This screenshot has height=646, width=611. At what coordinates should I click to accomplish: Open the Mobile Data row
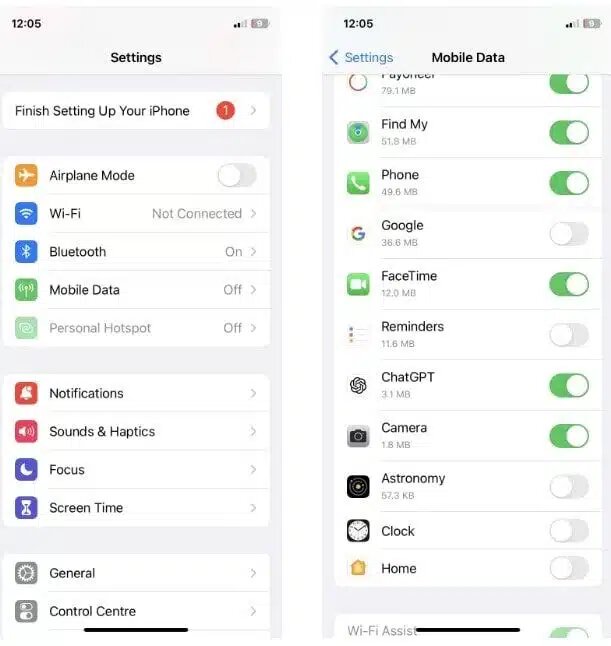[x=135, y=290]
